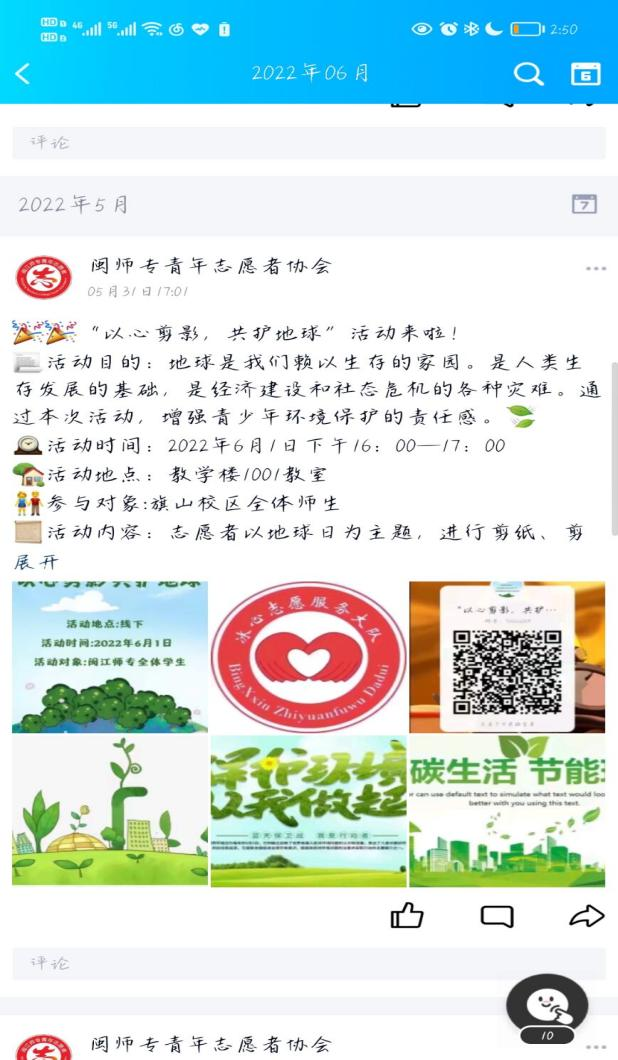The height and width of the screenshot is (1060, 618).
Task: Open the 2022年5月 month calendar icon
Action: click(x=584, y=204)
